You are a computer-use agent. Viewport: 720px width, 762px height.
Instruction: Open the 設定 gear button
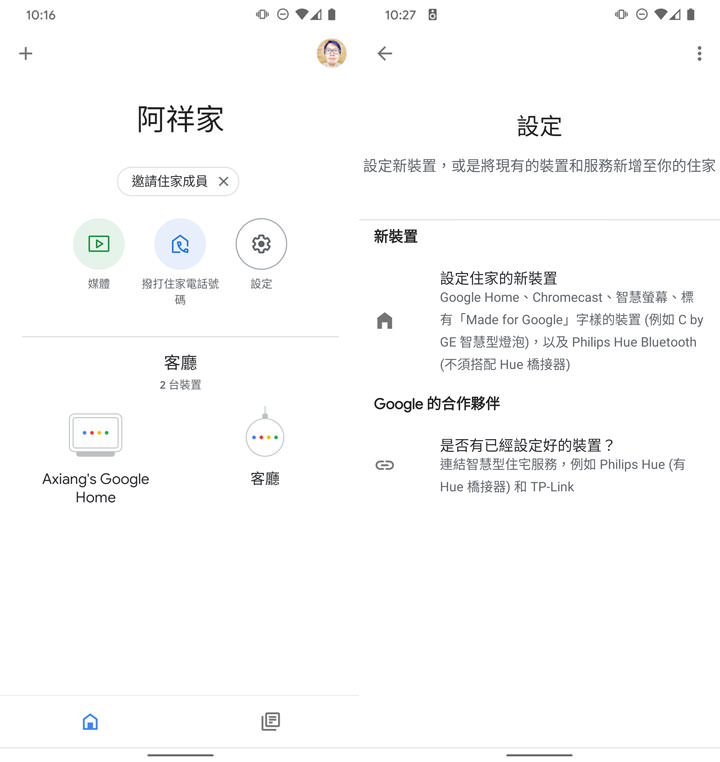pos(261,244)
